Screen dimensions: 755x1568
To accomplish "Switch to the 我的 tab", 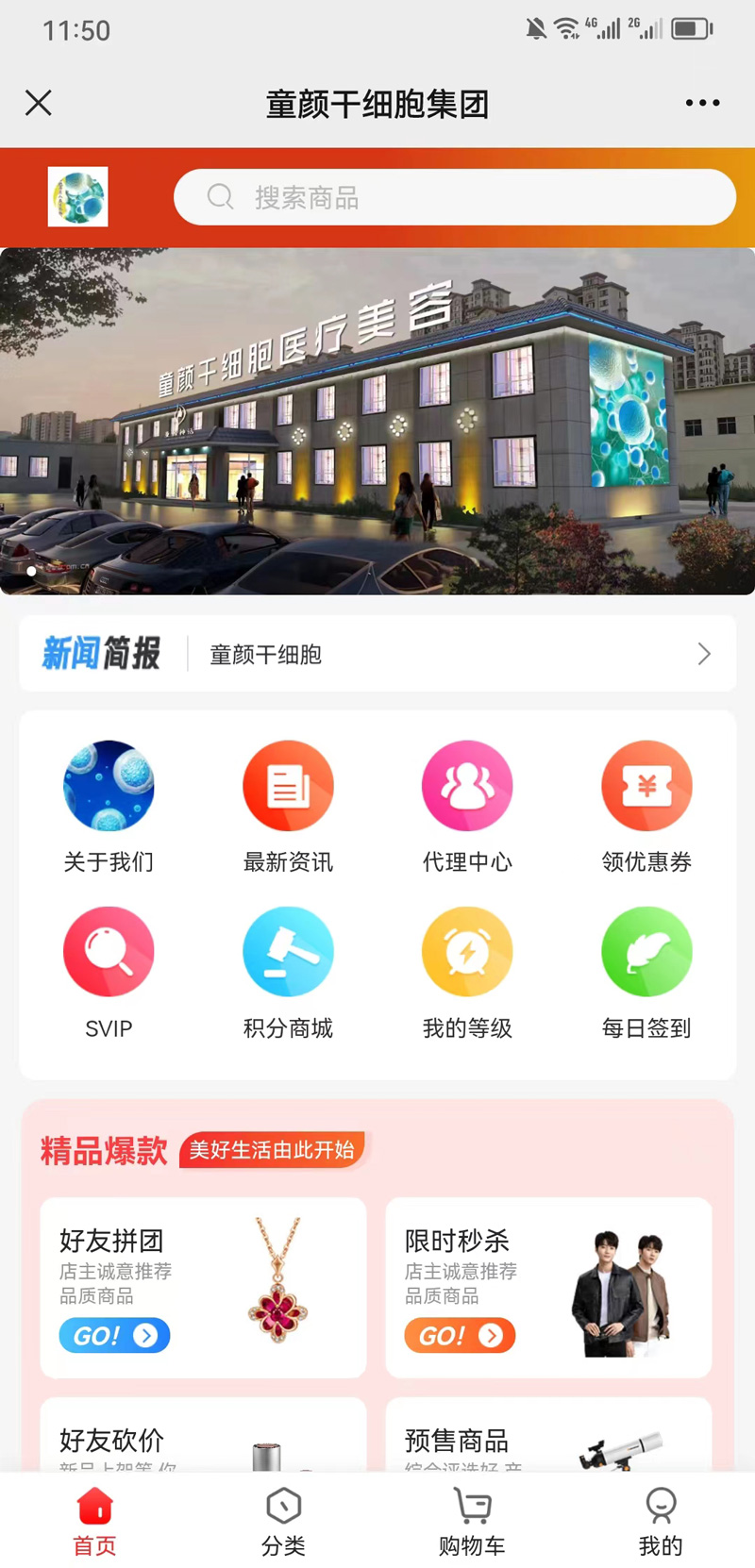I will 661,1521.
